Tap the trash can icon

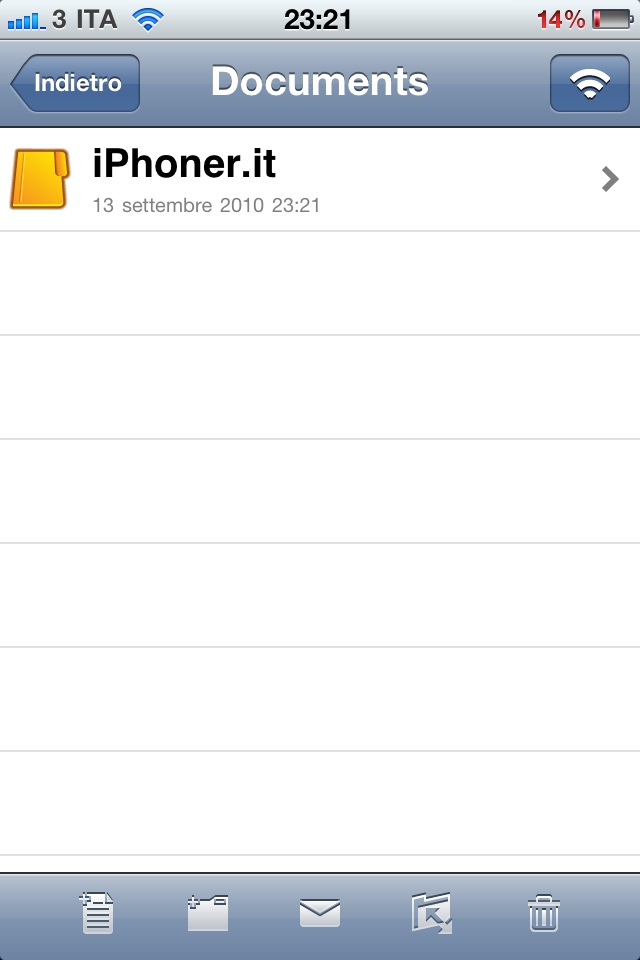click(543, 912)
